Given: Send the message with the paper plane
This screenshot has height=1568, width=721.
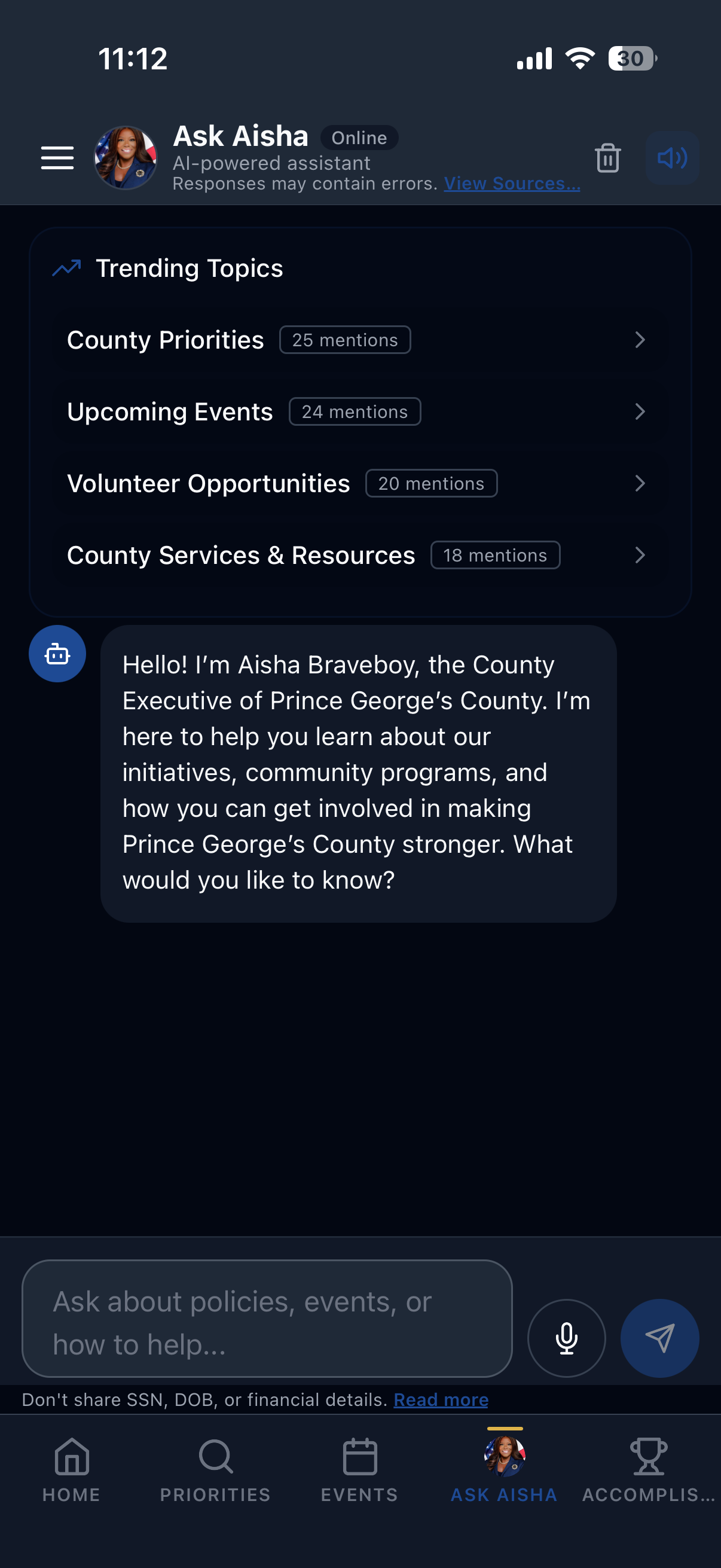Looking at the screenshot, I should [x=659, y=1338].
